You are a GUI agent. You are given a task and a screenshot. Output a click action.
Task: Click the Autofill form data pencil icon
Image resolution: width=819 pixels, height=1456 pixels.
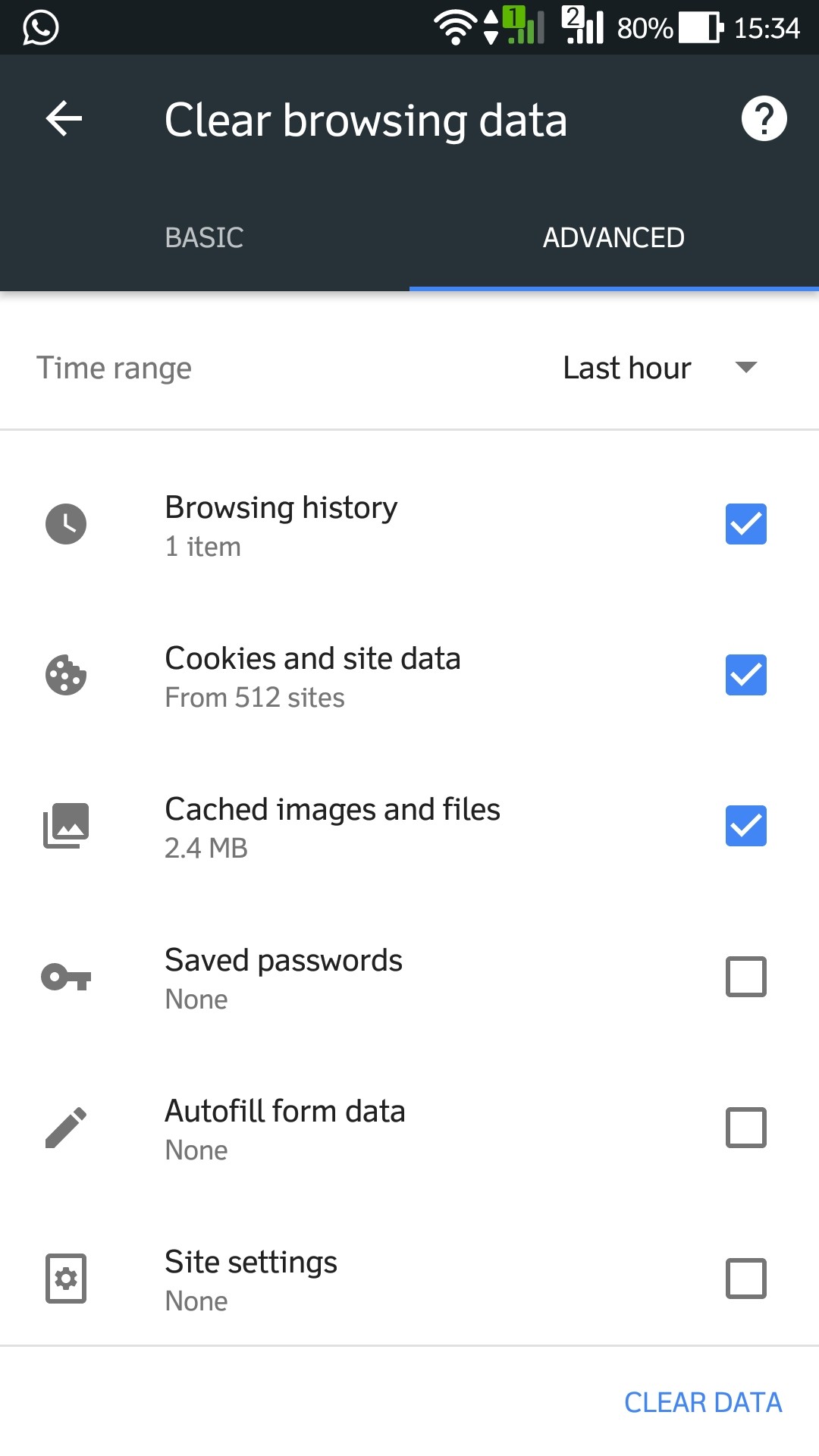click(66, 1128)
